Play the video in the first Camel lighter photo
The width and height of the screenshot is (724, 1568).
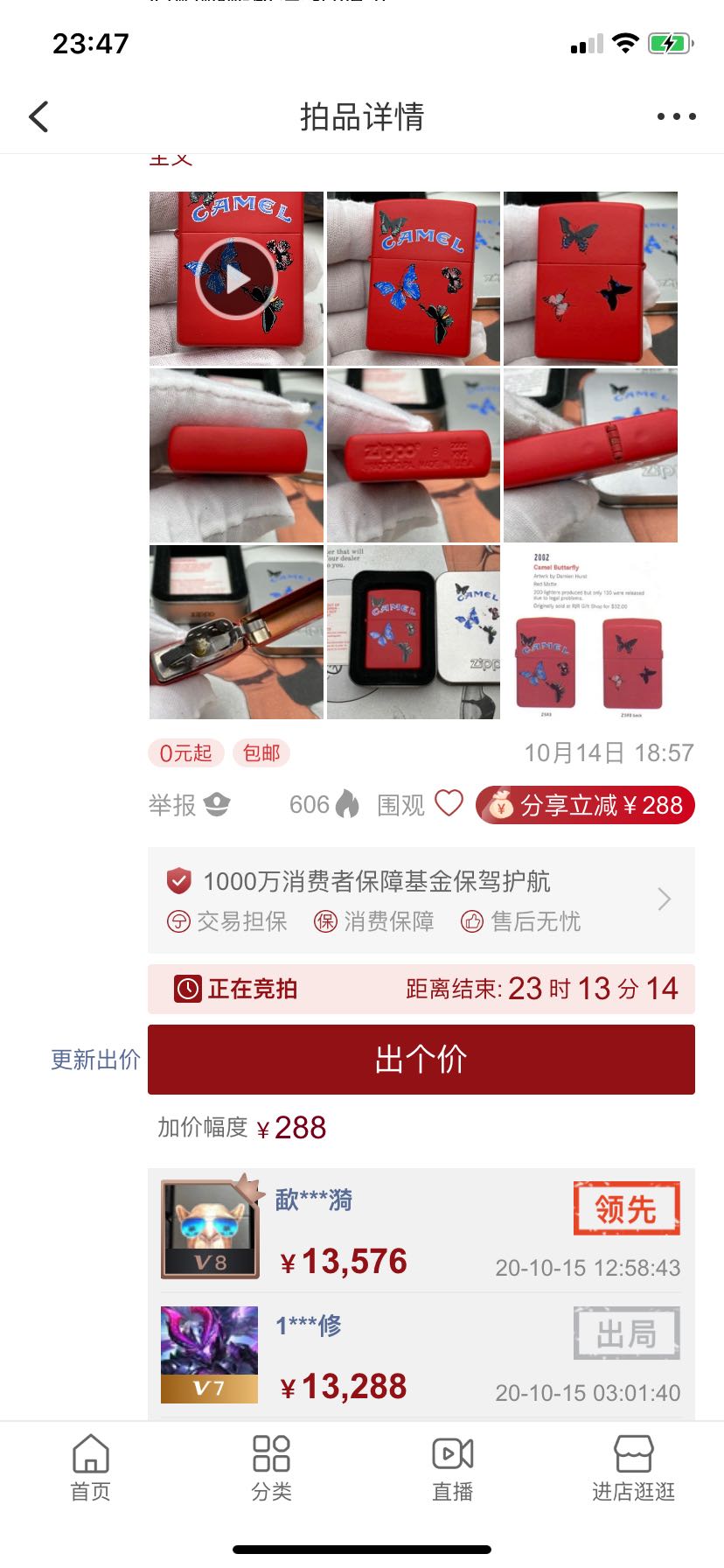click(236, 279)
